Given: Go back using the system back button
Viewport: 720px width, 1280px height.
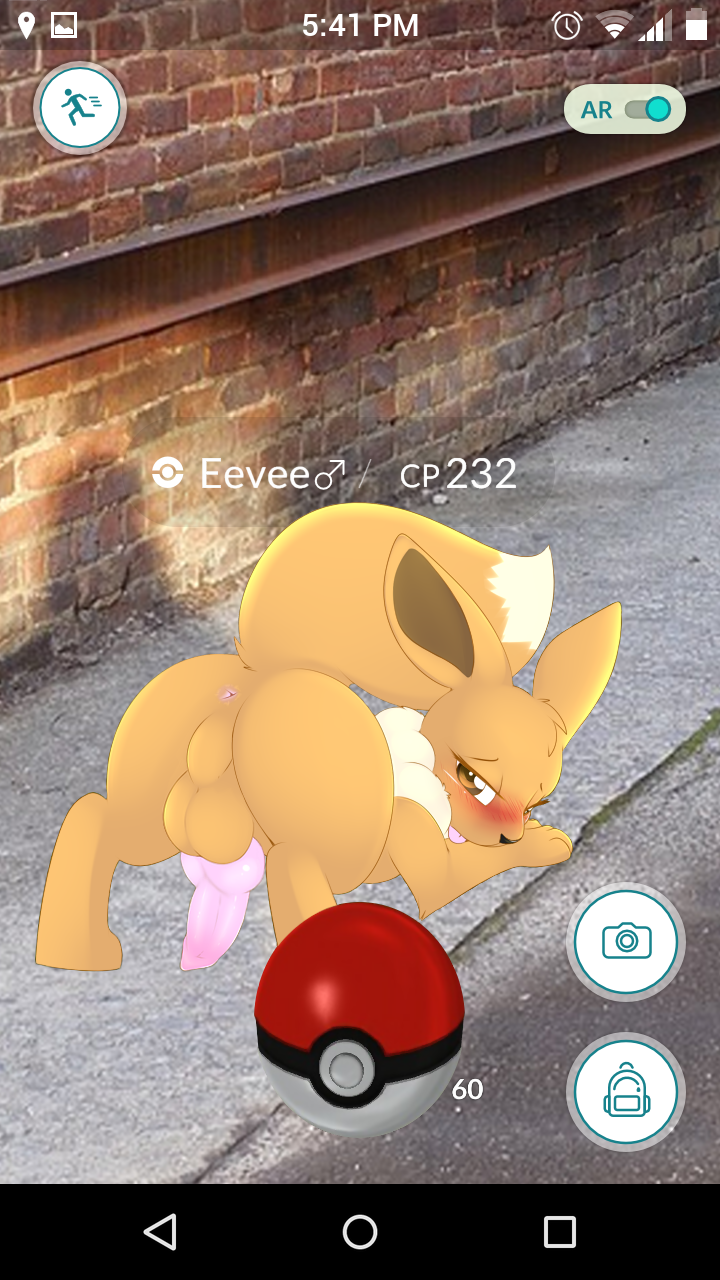Looking at the screenshot, I should click(160, 1232).
